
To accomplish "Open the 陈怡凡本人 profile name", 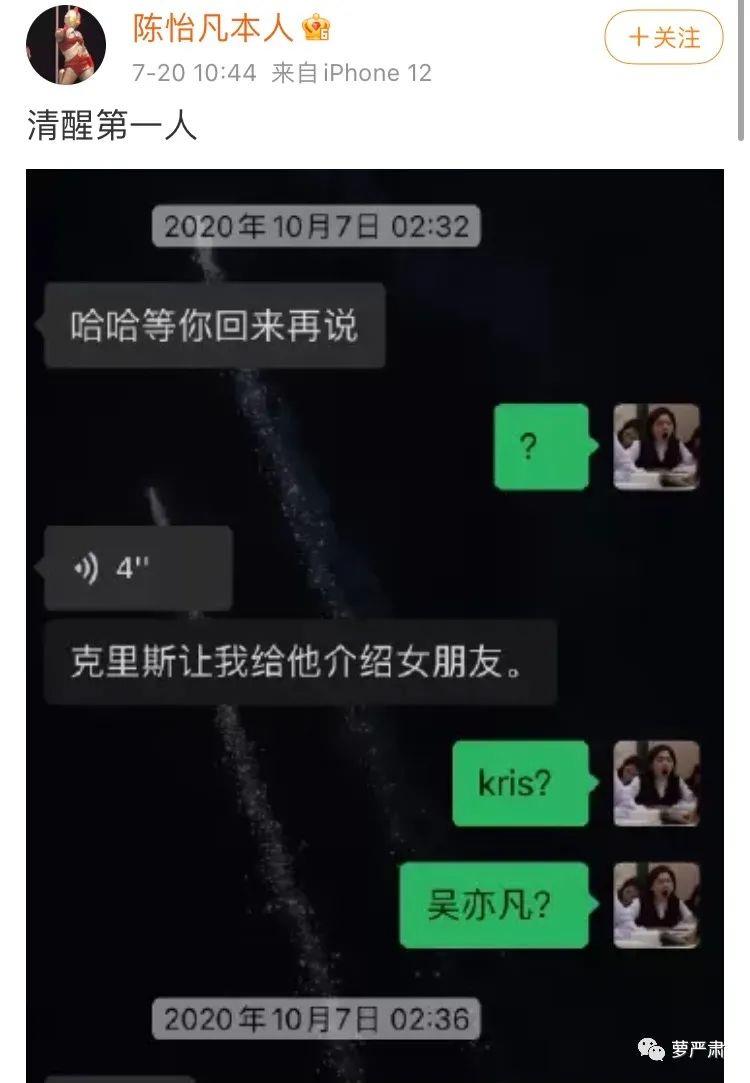I will point(214,27).
